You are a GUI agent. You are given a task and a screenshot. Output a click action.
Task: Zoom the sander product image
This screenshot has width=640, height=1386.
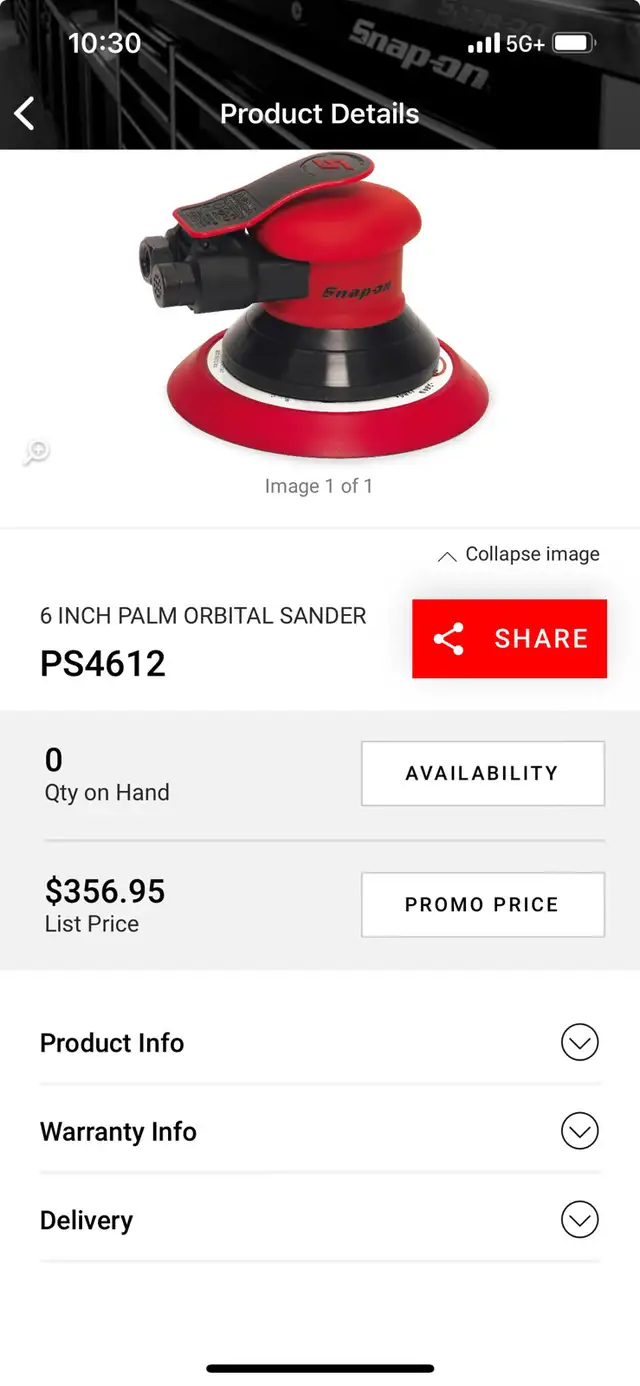pyautogui.click(x=36, y=452)
